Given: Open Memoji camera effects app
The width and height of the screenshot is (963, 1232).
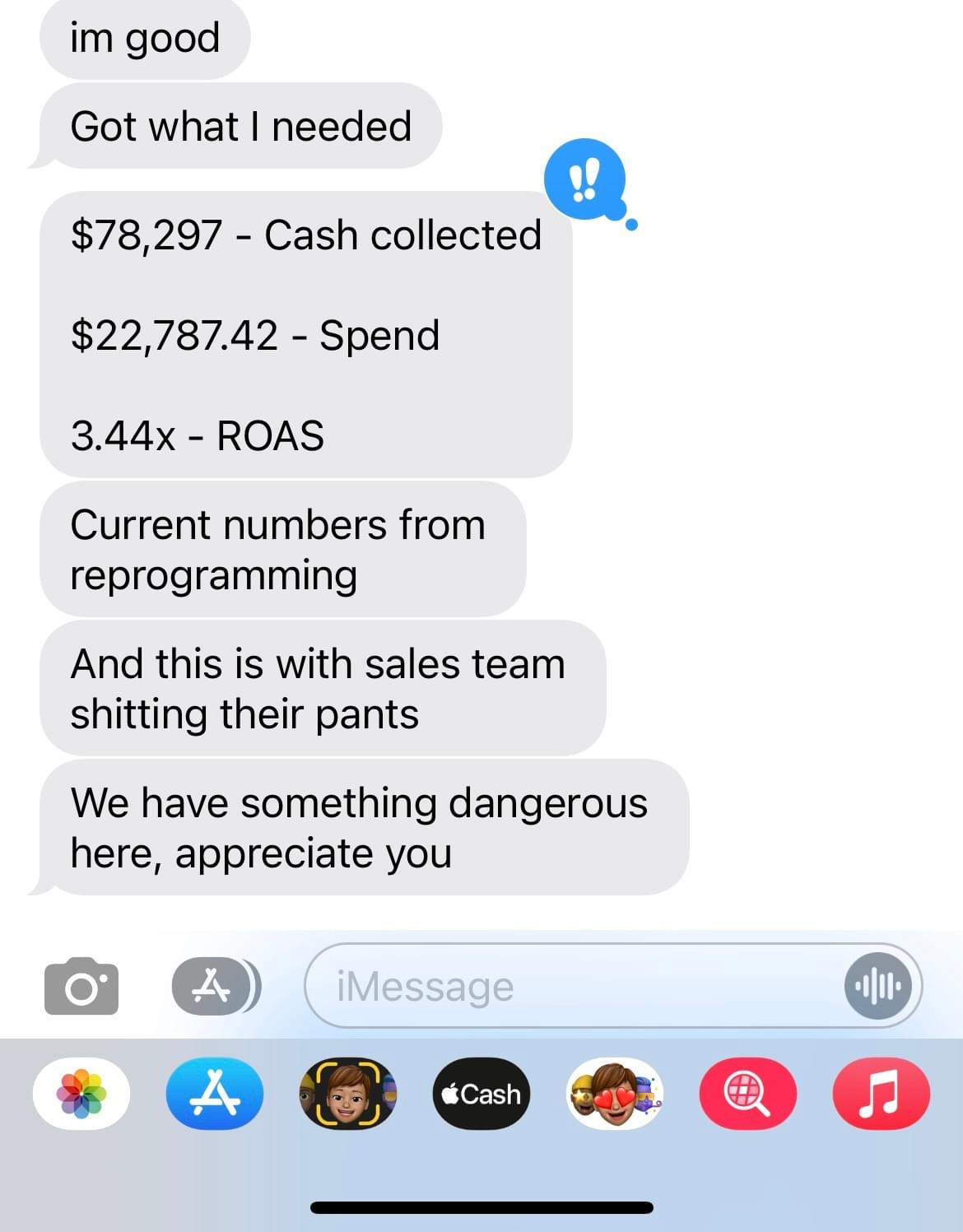Looking at the screenshot, I should coord(347,1094).
